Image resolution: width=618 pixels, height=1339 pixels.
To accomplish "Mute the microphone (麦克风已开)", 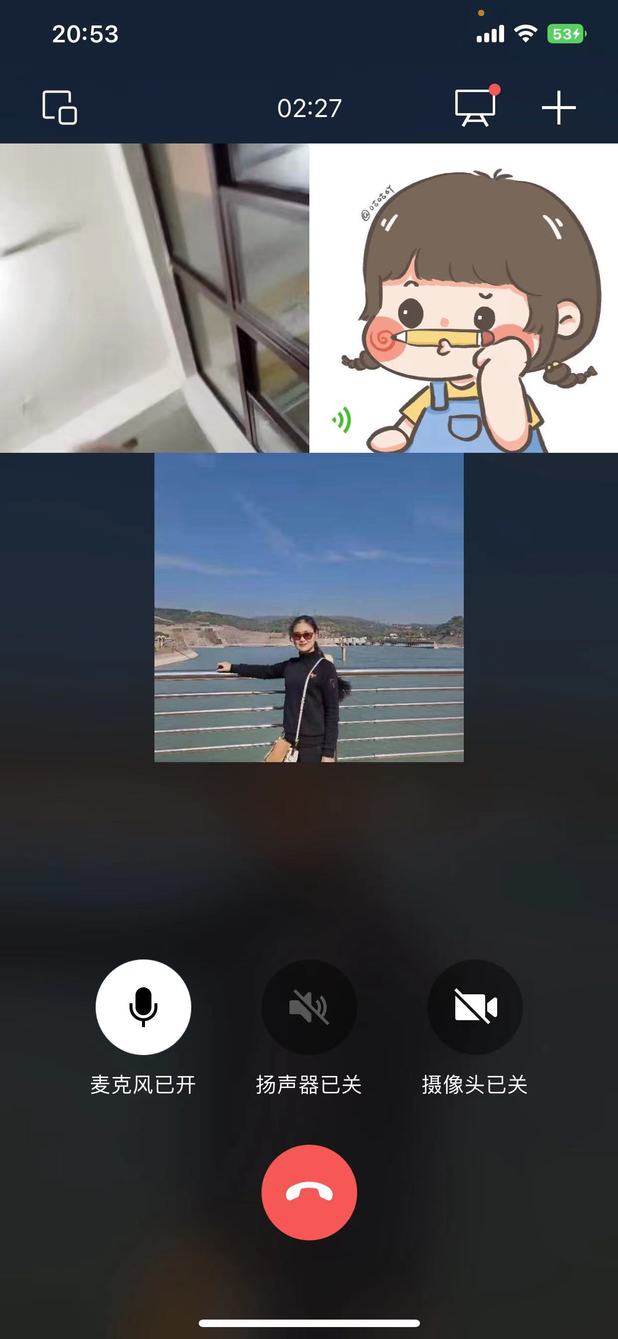I will point(143,1007).
